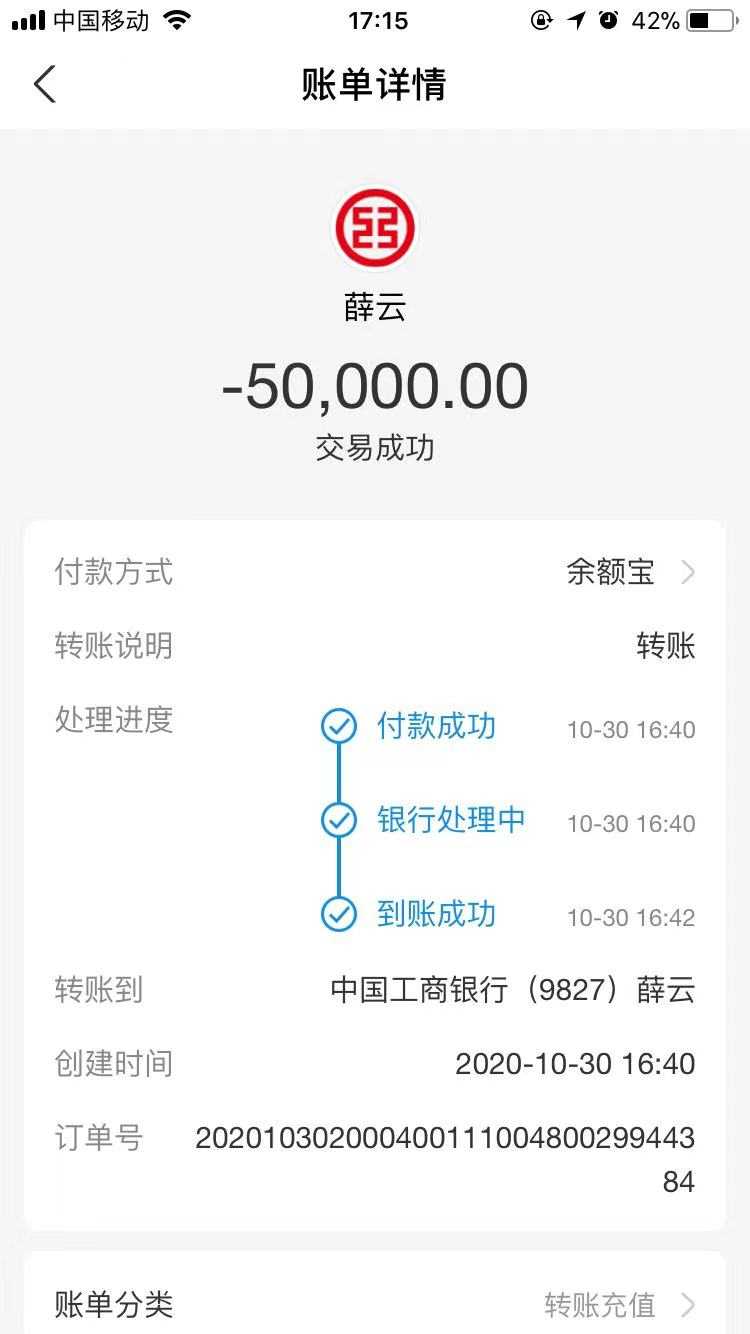750x1334 pixels.
Task: Go back from the 账单详情 page
Action: (45, 84)
